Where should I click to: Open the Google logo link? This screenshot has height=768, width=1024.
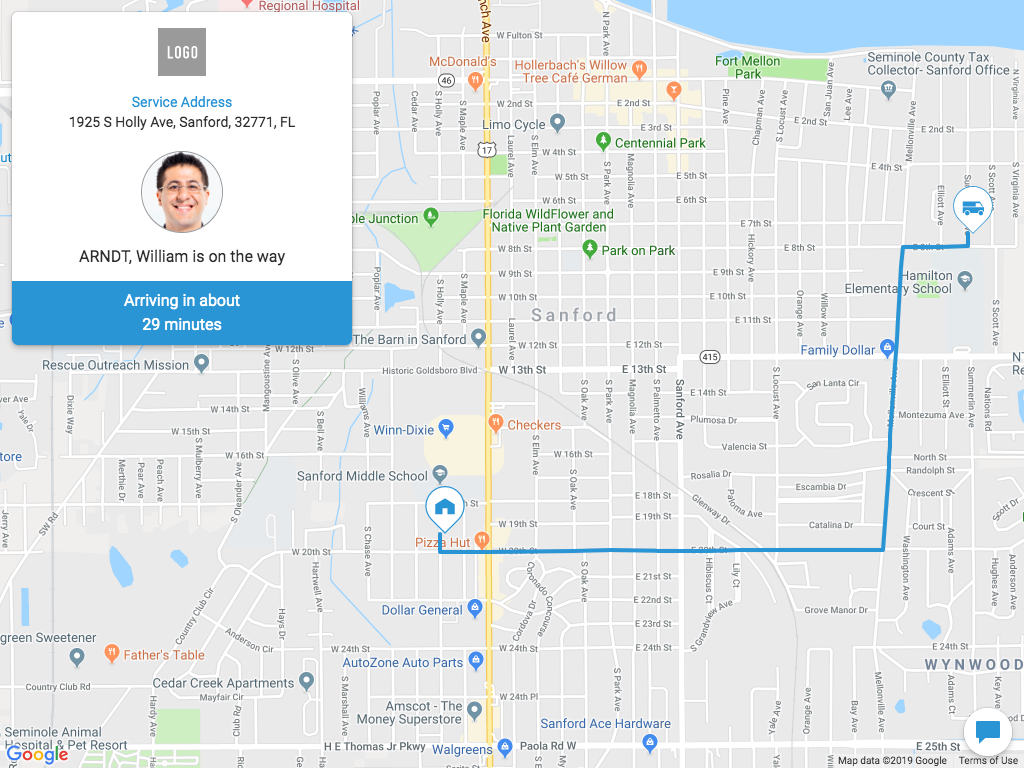pyautogui.click(x=37, y=755)
